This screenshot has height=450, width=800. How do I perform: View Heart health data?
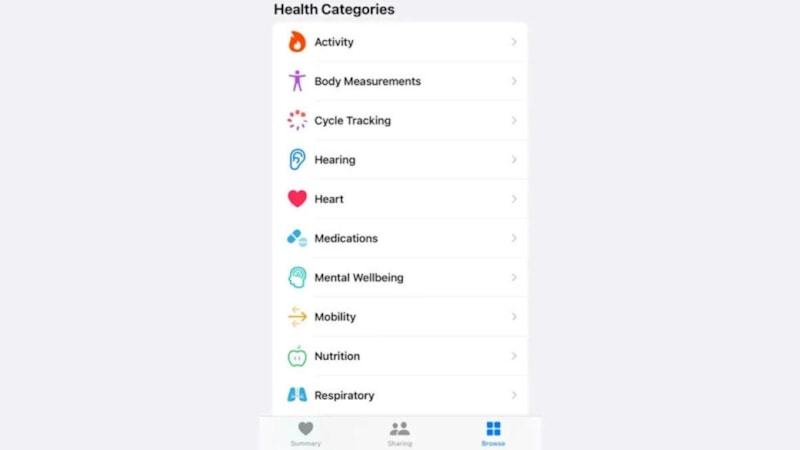tap(400, 199)
